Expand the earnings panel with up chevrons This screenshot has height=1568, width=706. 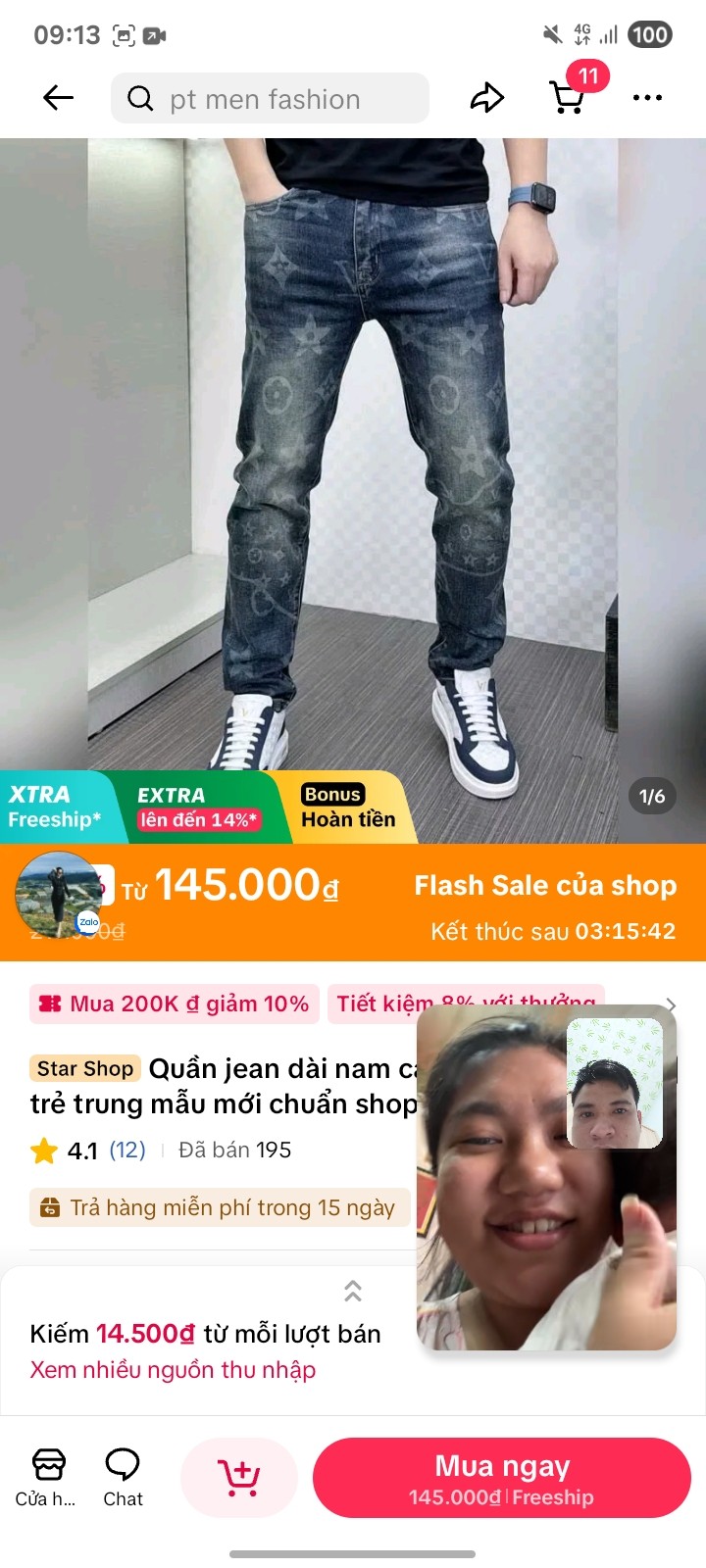pyautogui.click(x=353, y=1292)
